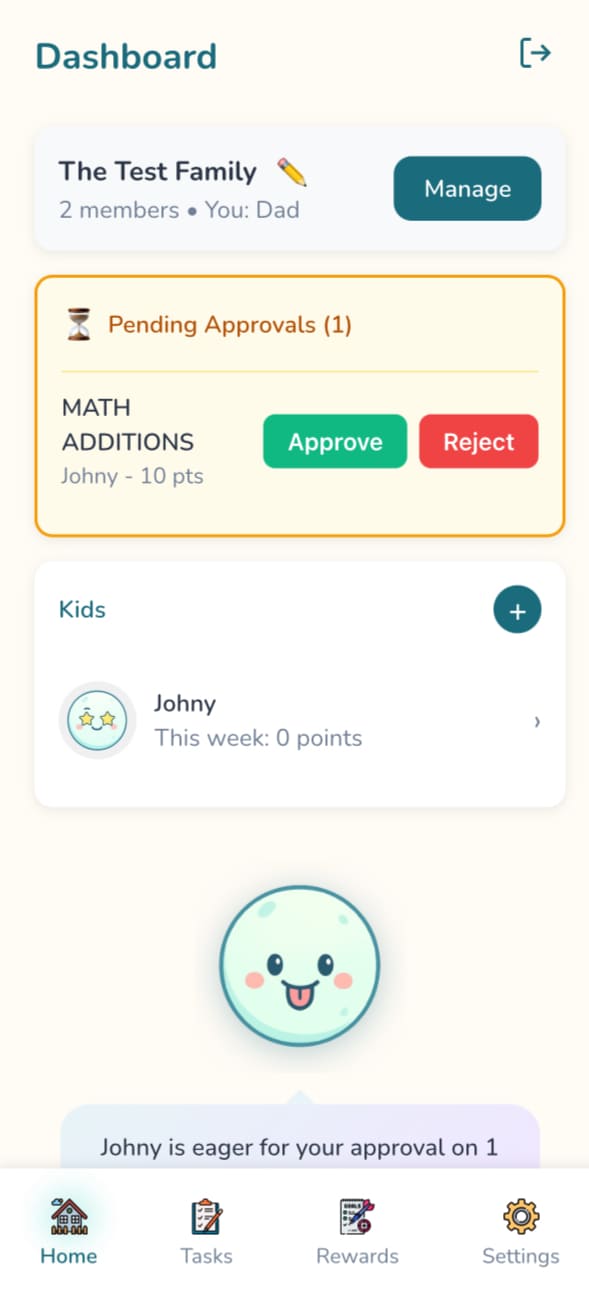
Task: Reject the MATH ADDITIONS task
Action: pos(478,442)
